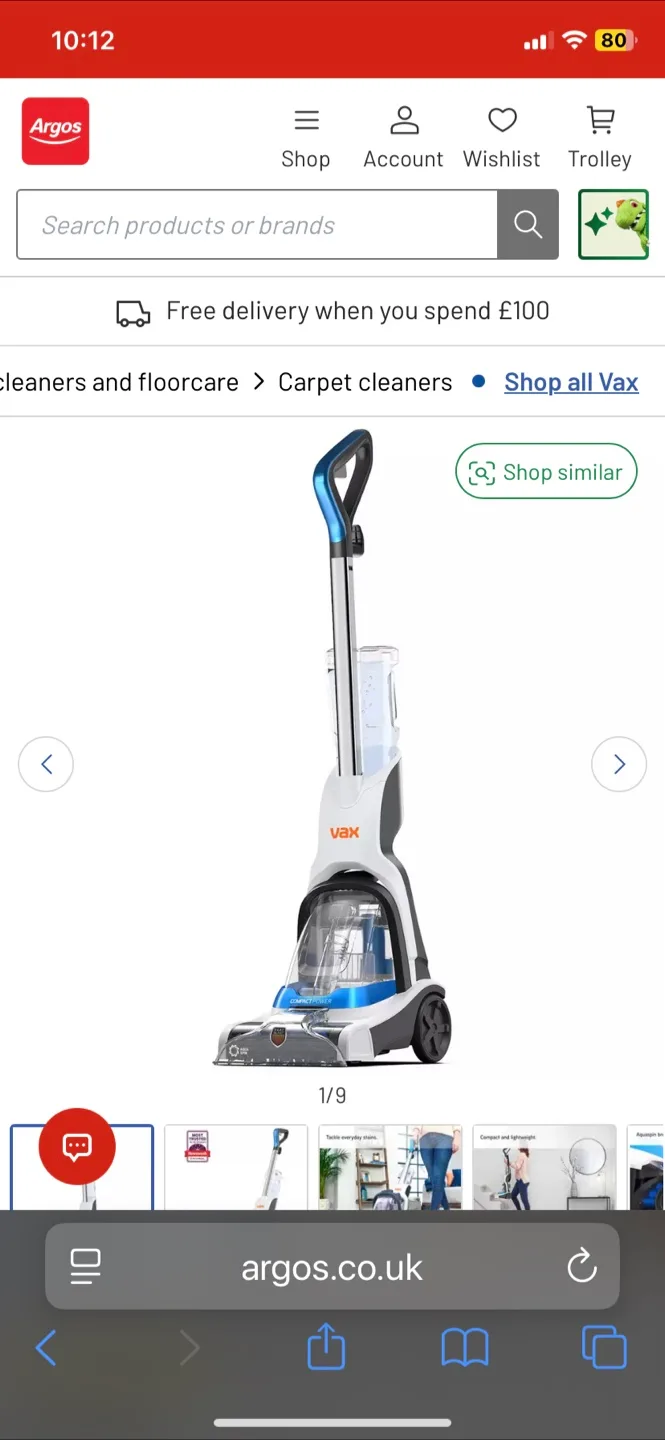
Task: Open the browser tabs overview
Action: [604, 1348]
